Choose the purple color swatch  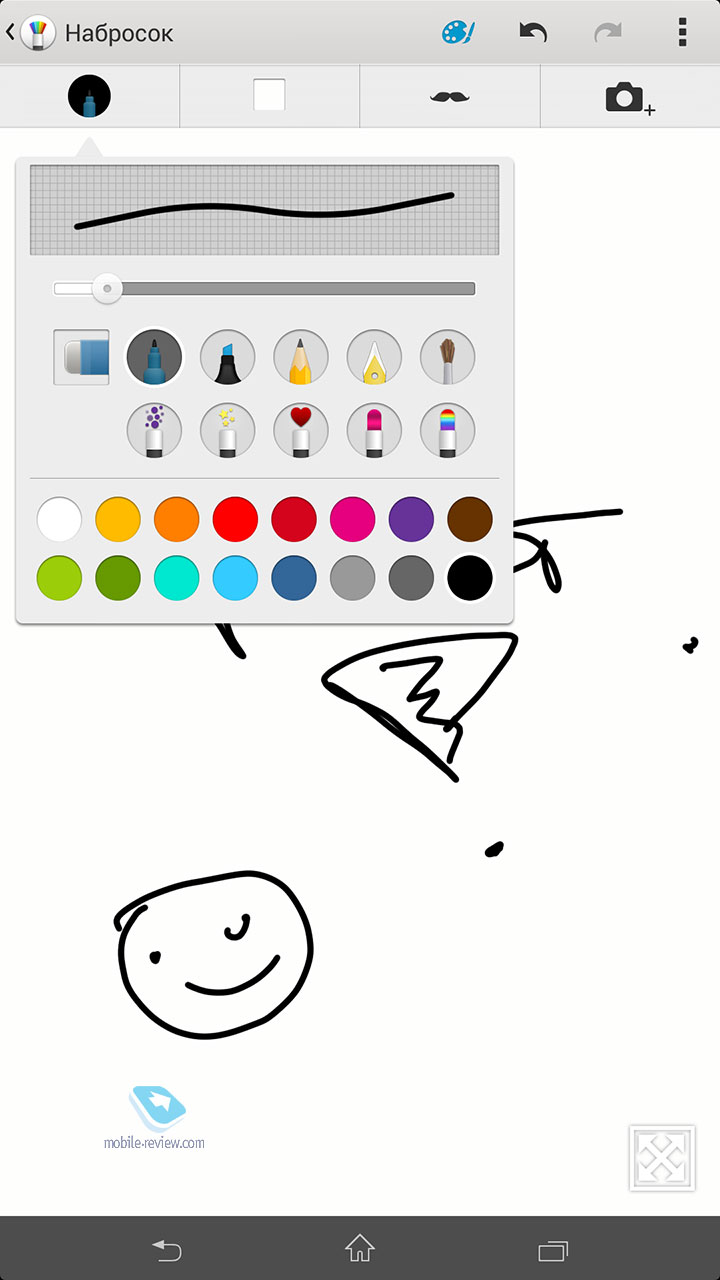(411, 519)
